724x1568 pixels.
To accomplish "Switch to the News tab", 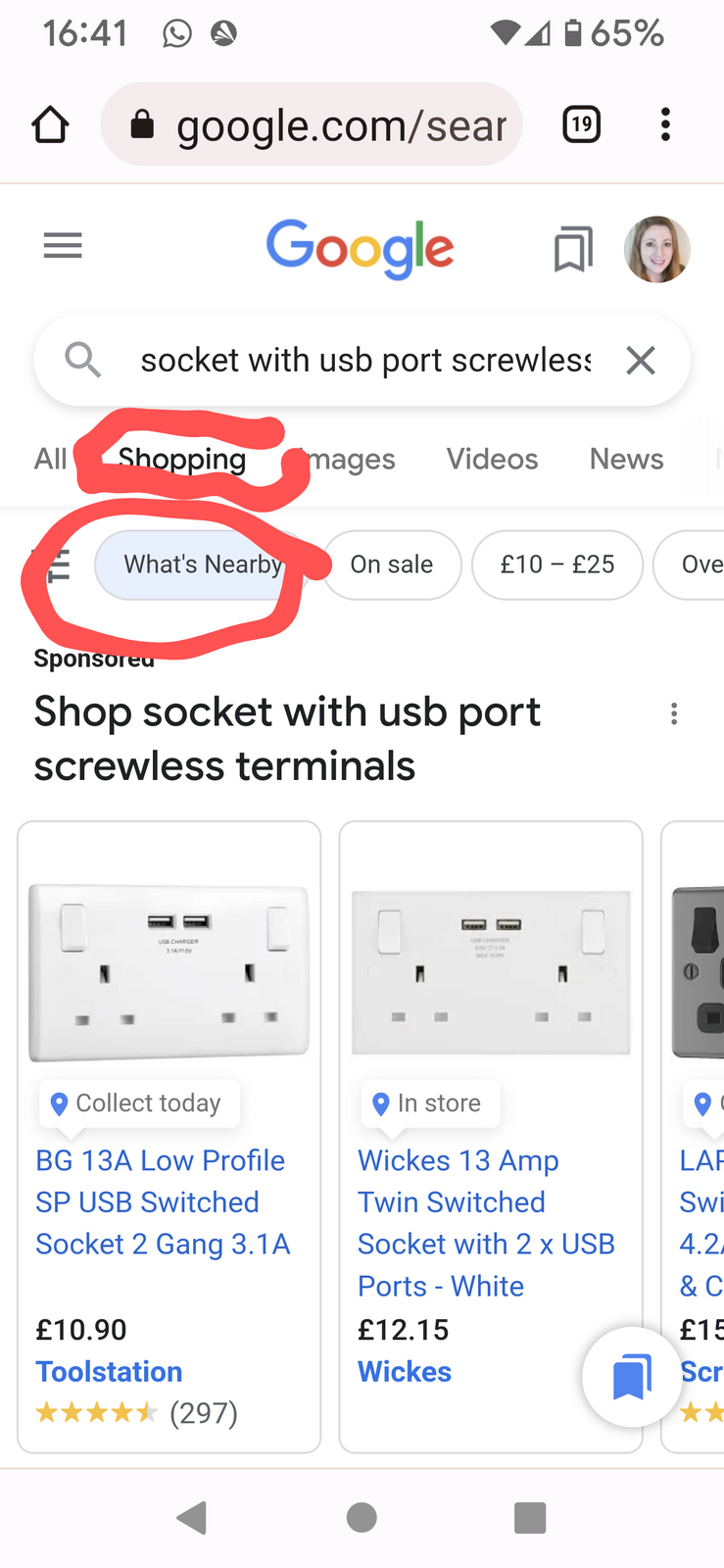I will (626, 459).
